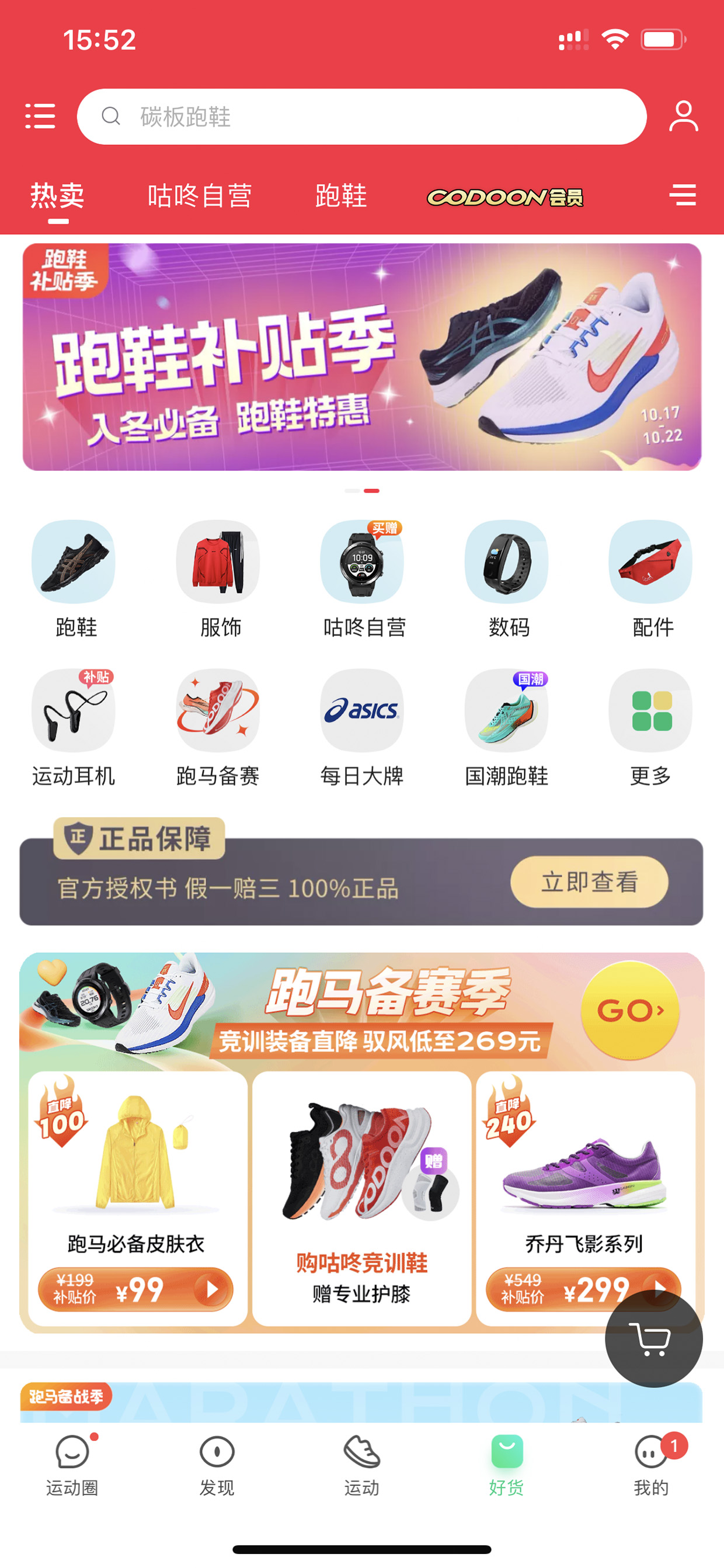Tap the 碳板跑鞋 search box
This screenshot has height=1568, width=724.
tap(361, 116)
